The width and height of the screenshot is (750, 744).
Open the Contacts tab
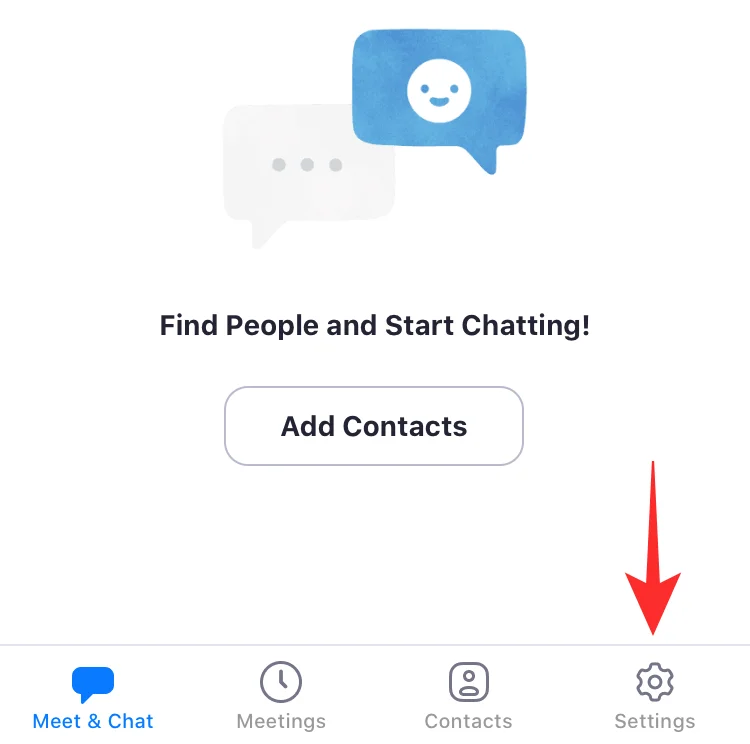click(468, 697)
